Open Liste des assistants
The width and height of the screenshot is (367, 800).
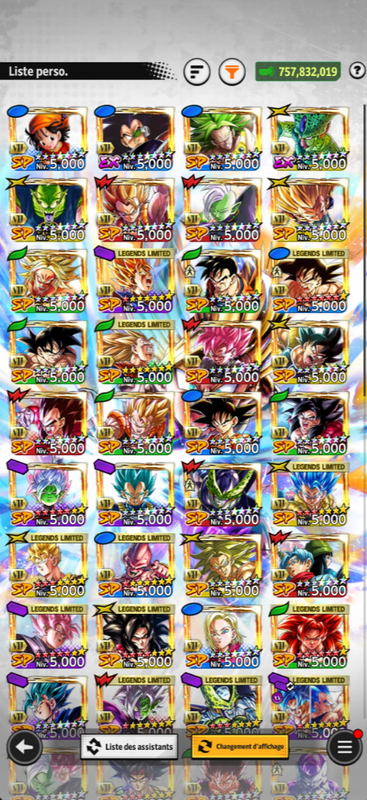[x=129, y=747]
